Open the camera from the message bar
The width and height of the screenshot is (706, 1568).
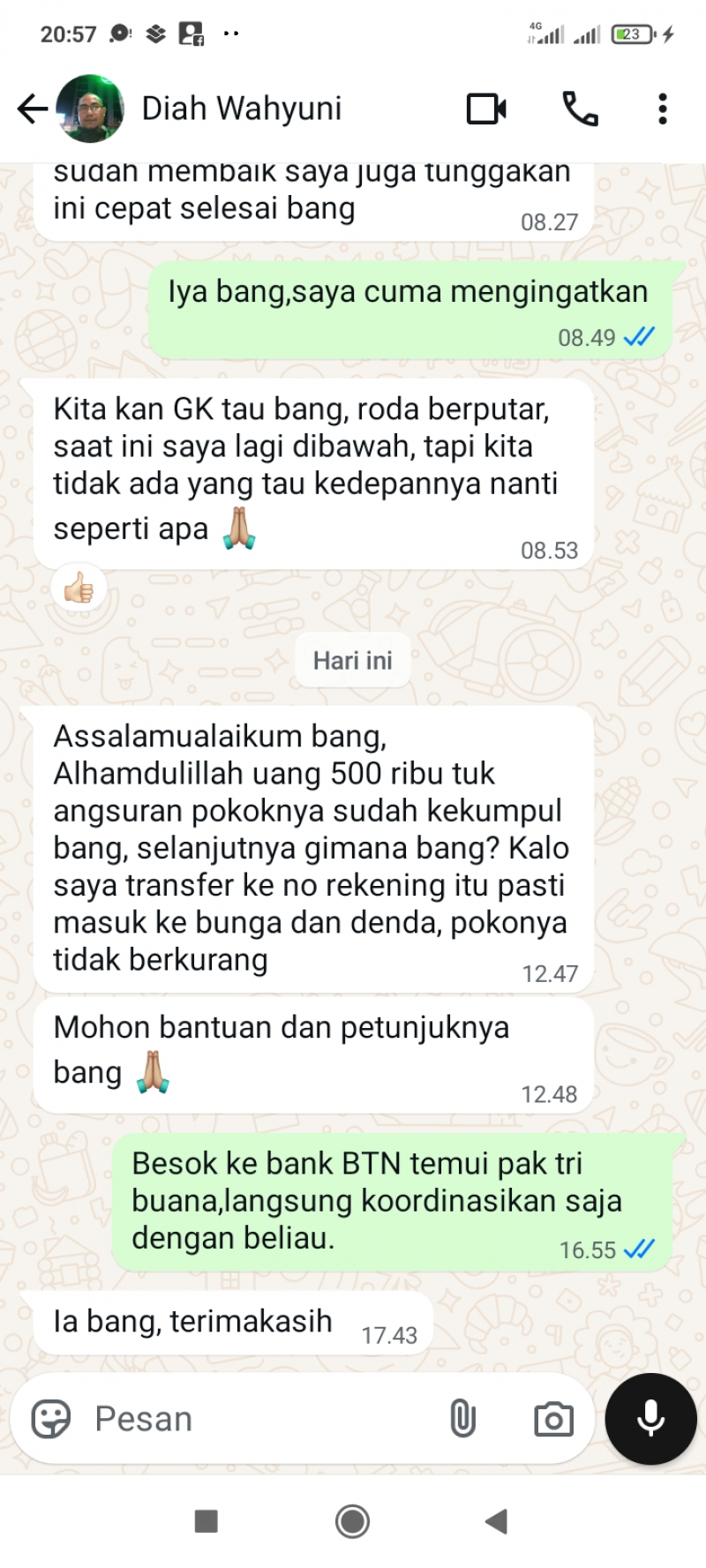(553, 1419)
